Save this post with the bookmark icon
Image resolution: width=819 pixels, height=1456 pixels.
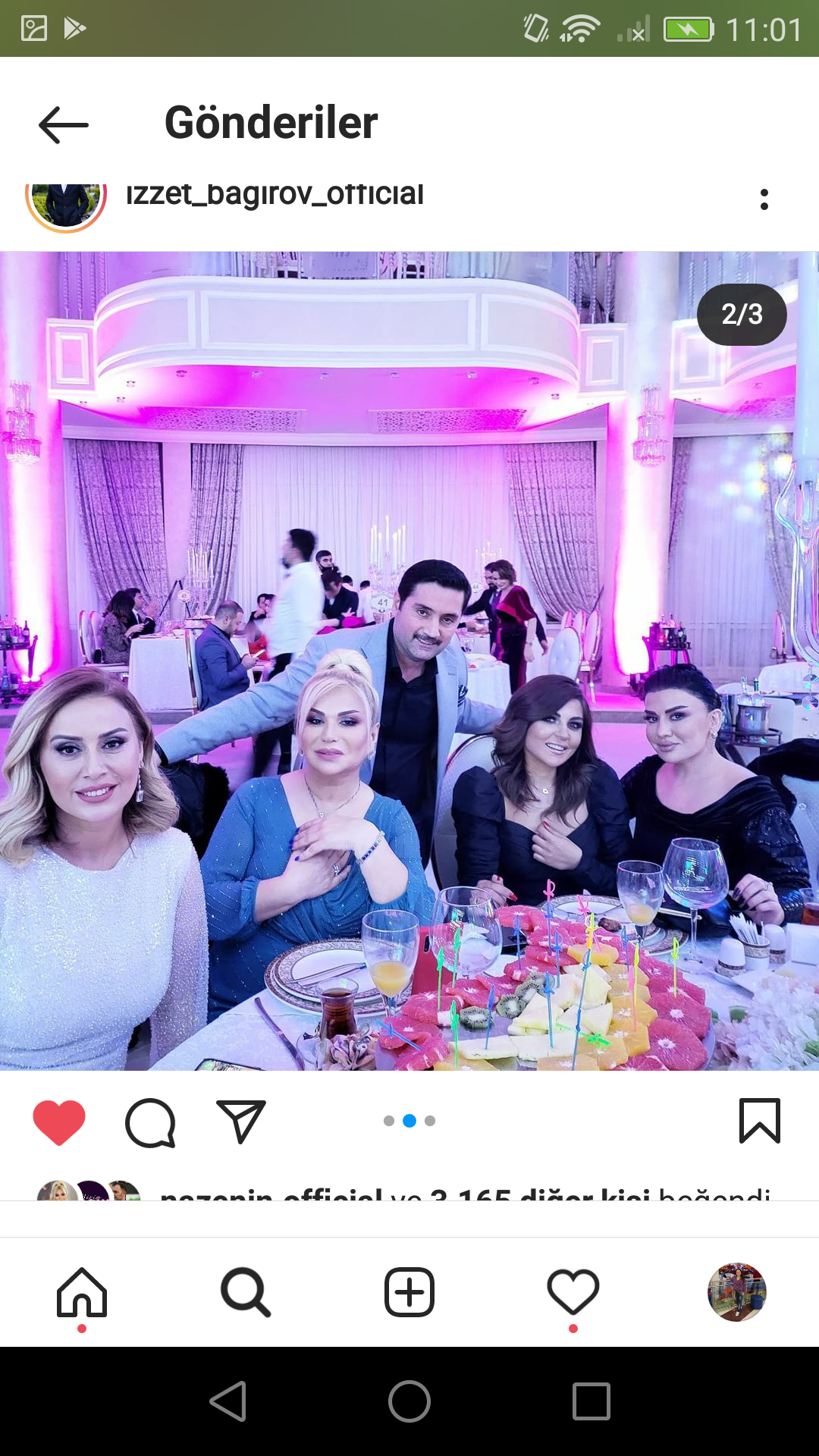click(x=759, y=1120)
